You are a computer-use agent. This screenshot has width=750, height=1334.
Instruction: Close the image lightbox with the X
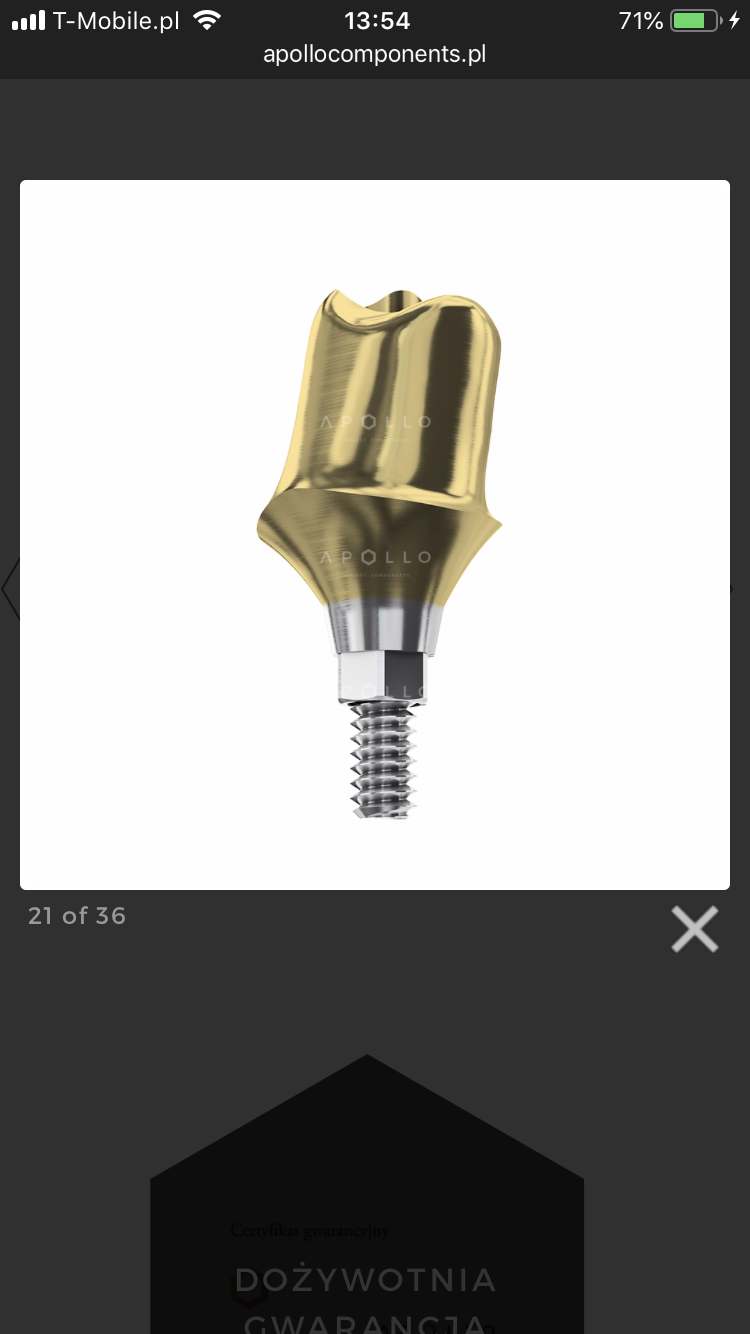[x=694, y=929]
